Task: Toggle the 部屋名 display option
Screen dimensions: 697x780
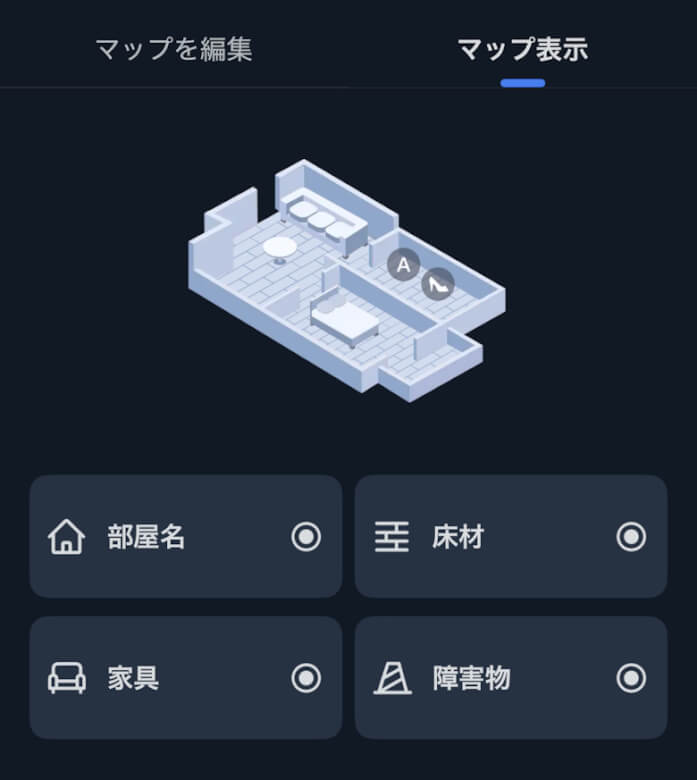Action: 305,537
